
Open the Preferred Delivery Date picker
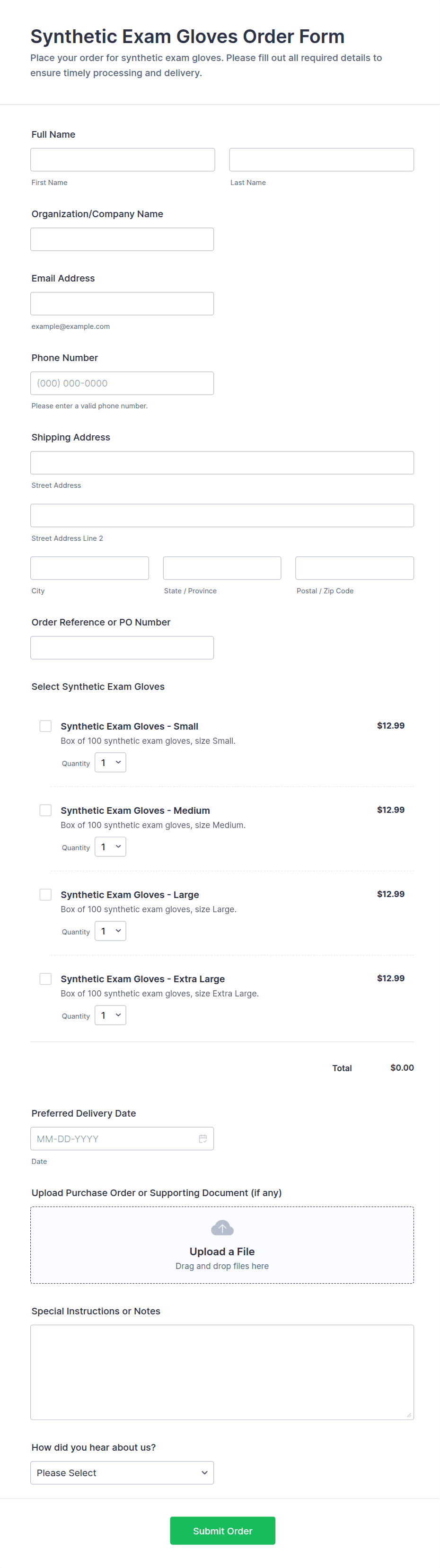(202, 1139)
